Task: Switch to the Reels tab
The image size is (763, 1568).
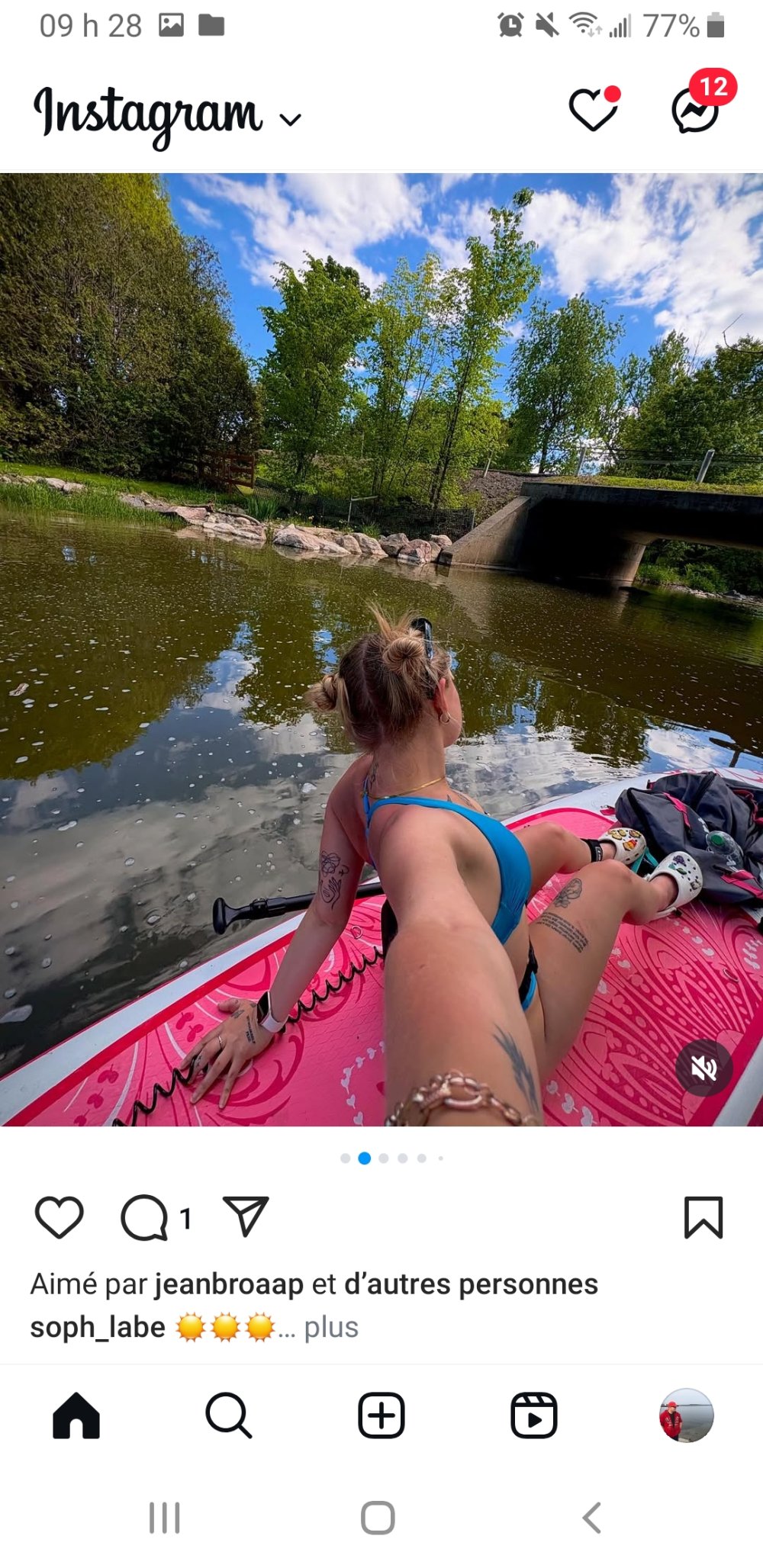Action: click(x=533, y=1415)
